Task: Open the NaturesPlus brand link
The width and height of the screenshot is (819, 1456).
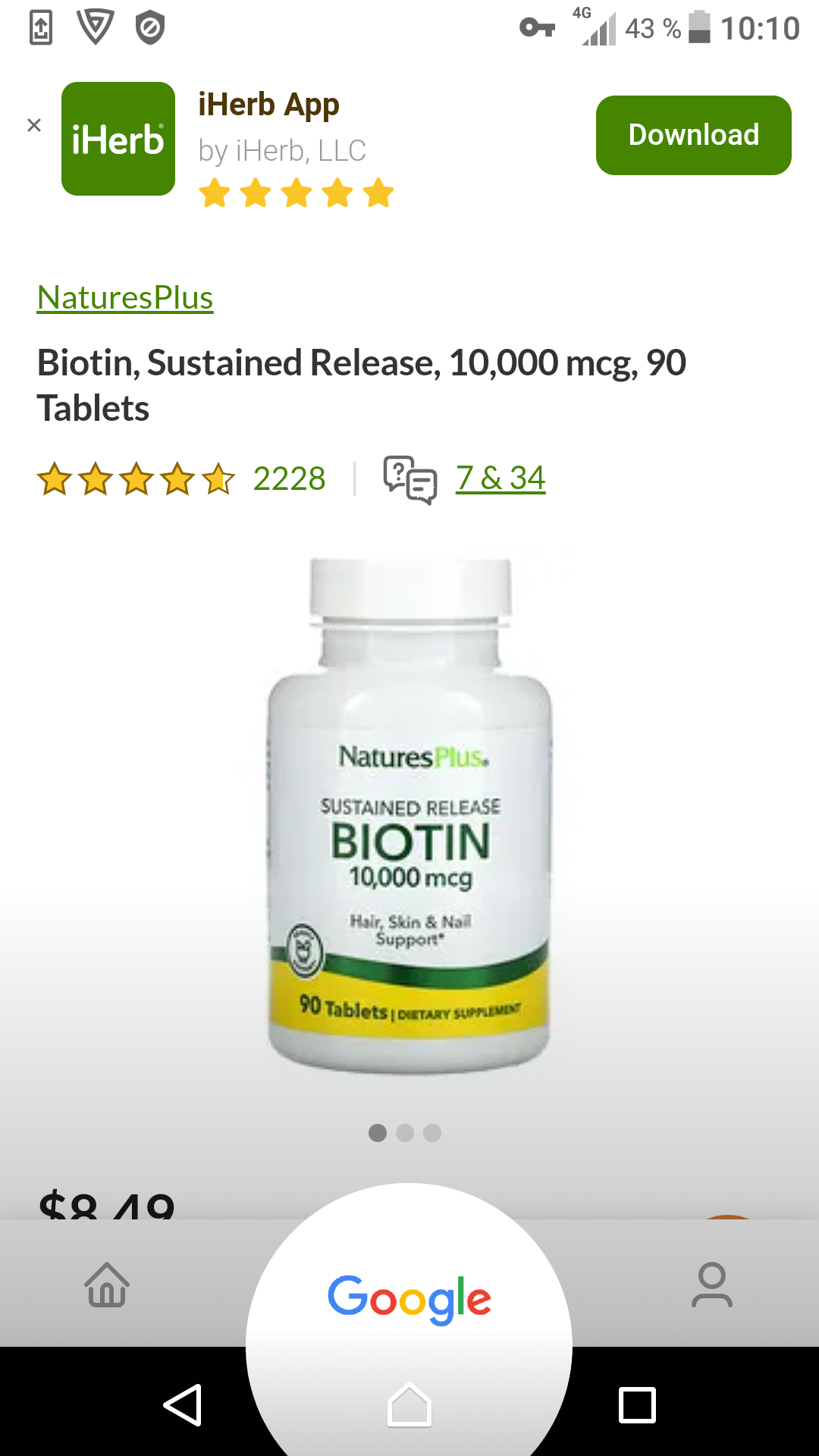Action: pyautogui.click(x=125, y=297)
